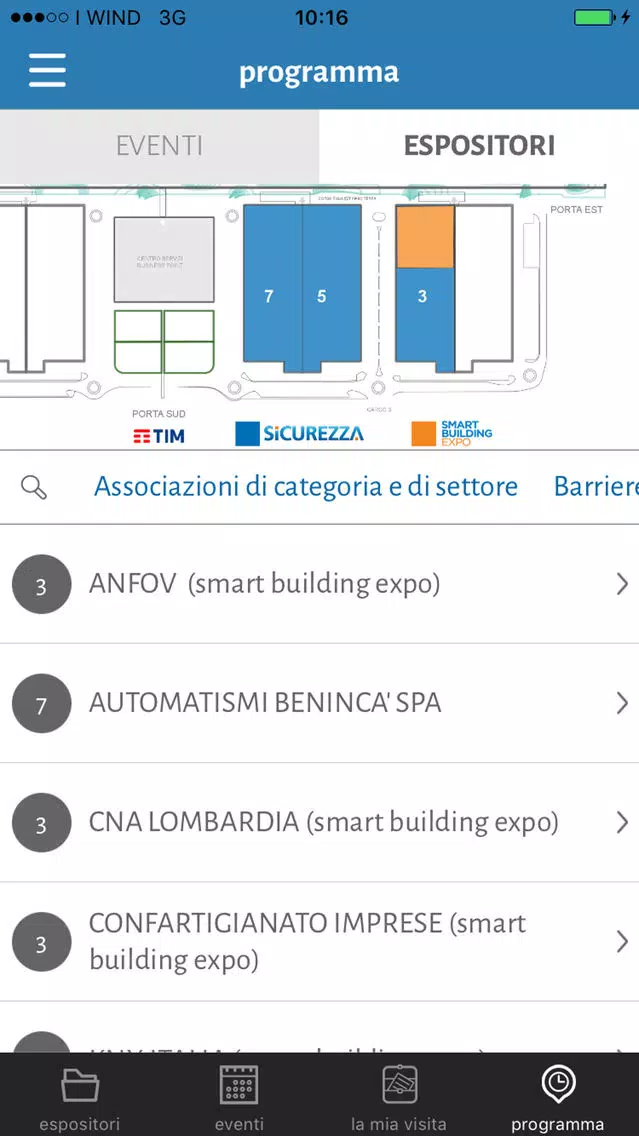Select programma in bottom bar
This screenshot has width=639, height=1136.
(558, 1095)
